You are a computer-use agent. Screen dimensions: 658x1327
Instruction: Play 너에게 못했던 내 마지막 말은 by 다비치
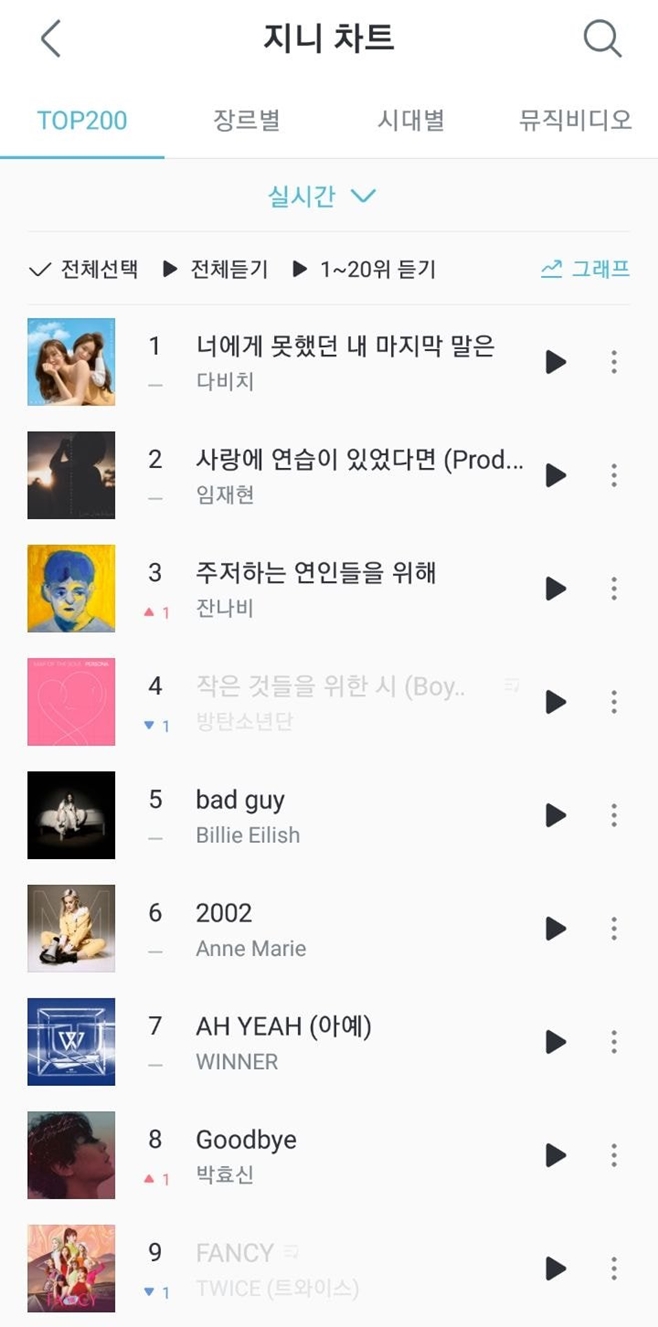click(x=556, y=362)
